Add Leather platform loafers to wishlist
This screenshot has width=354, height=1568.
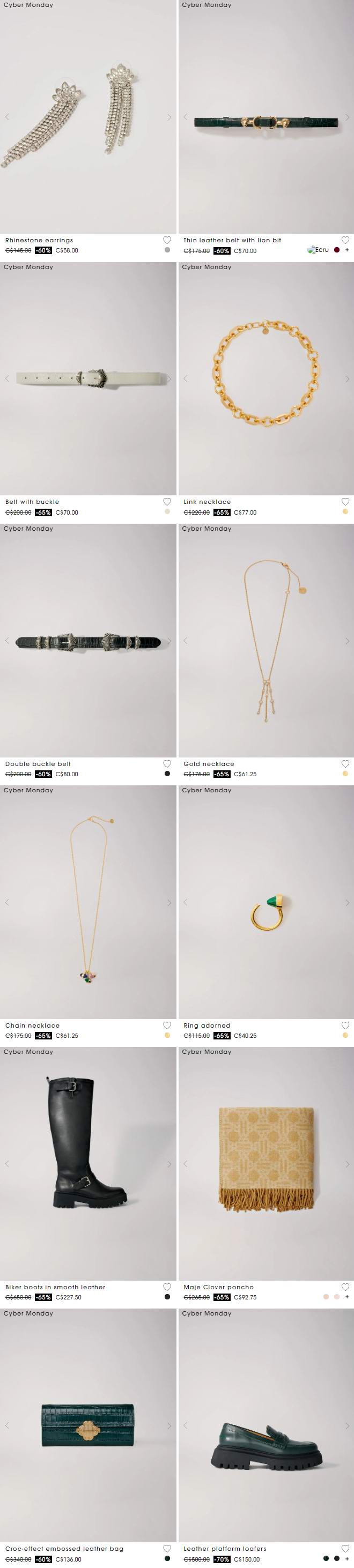345,1549
